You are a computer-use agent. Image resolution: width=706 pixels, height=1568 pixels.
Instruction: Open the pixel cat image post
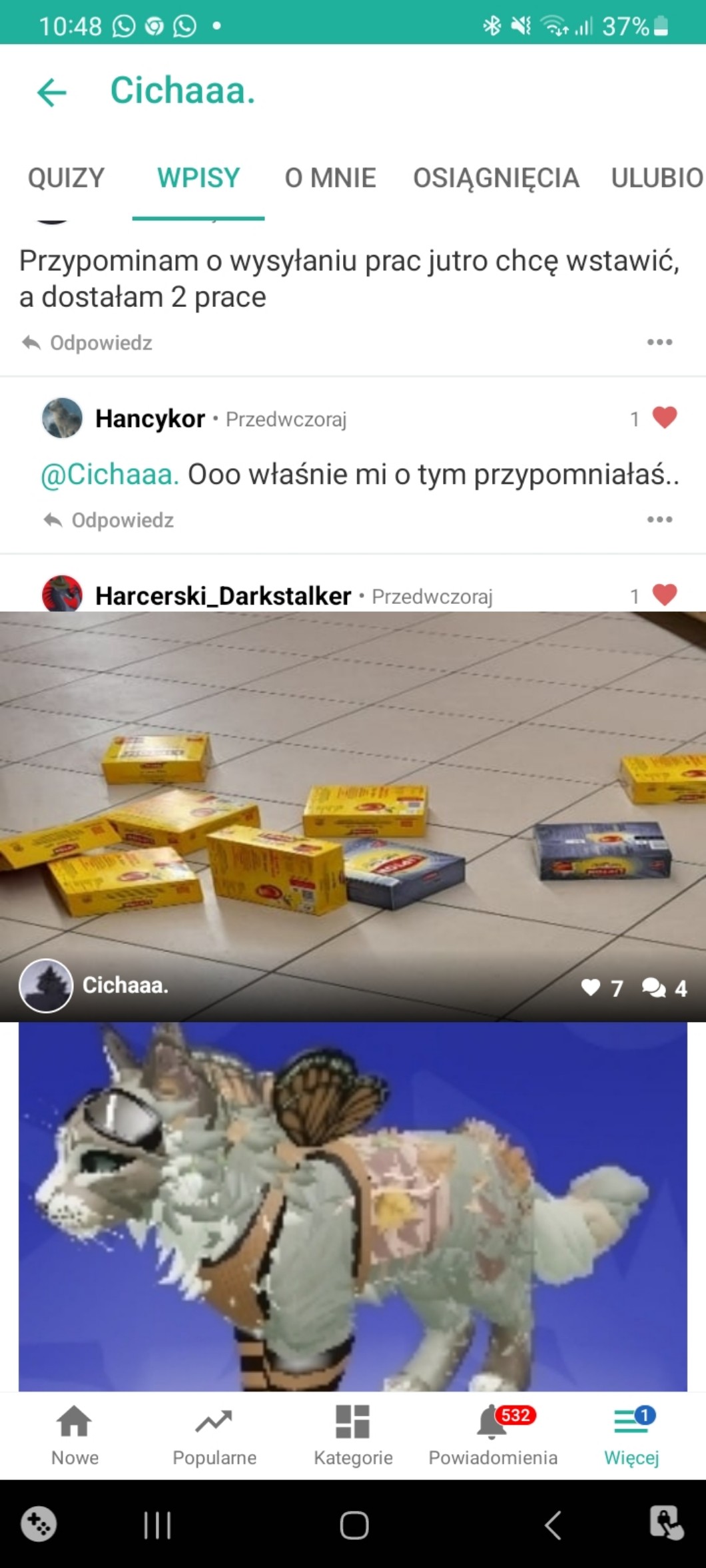click(353, 1205)
